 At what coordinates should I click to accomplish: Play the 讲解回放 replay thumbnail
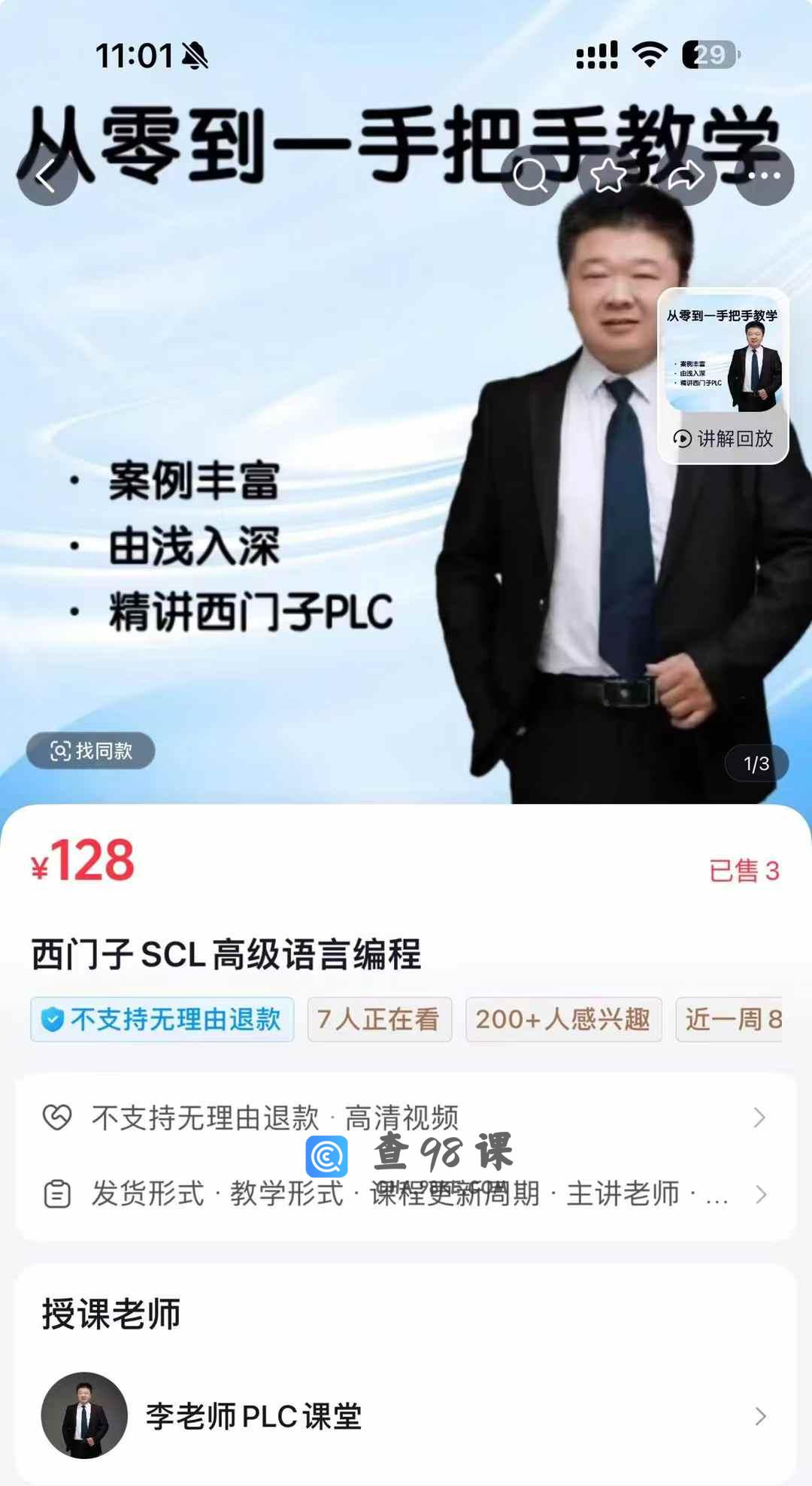point(723,376)
